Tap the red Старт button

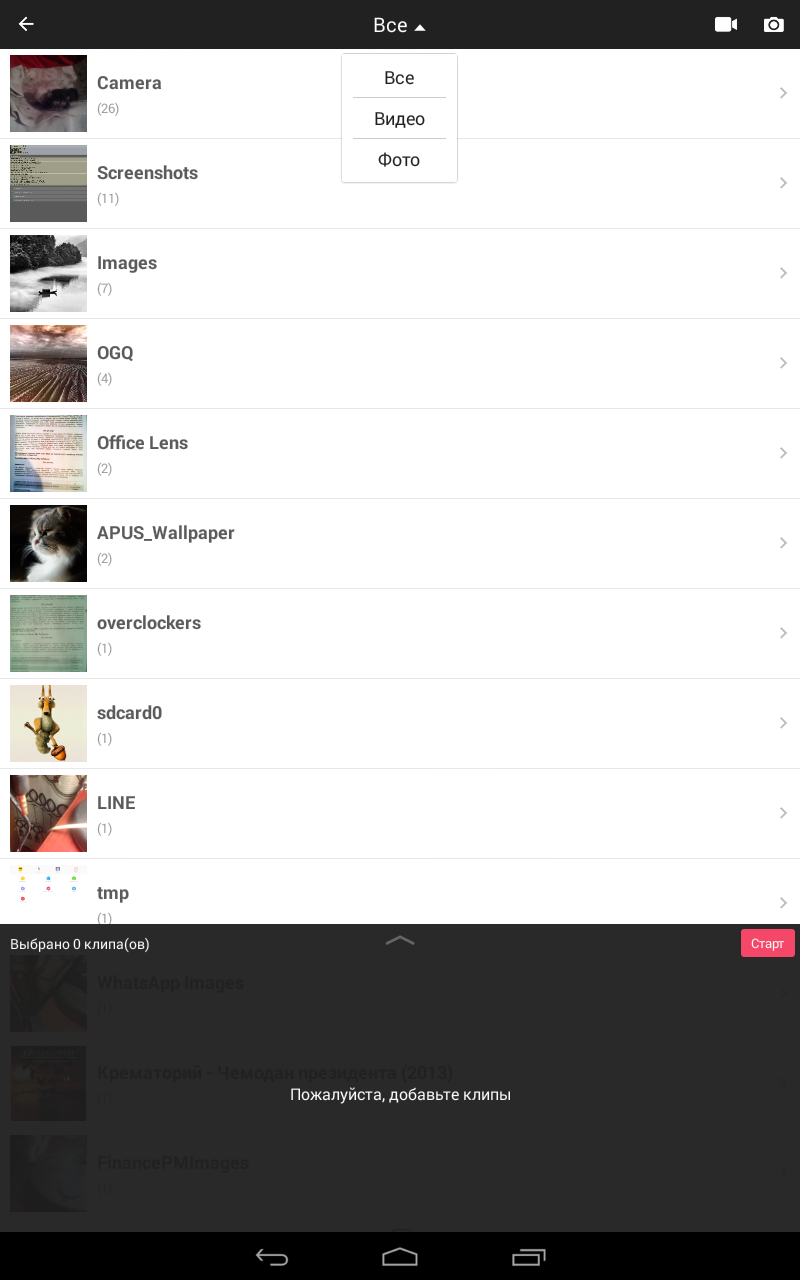point(767,943)
